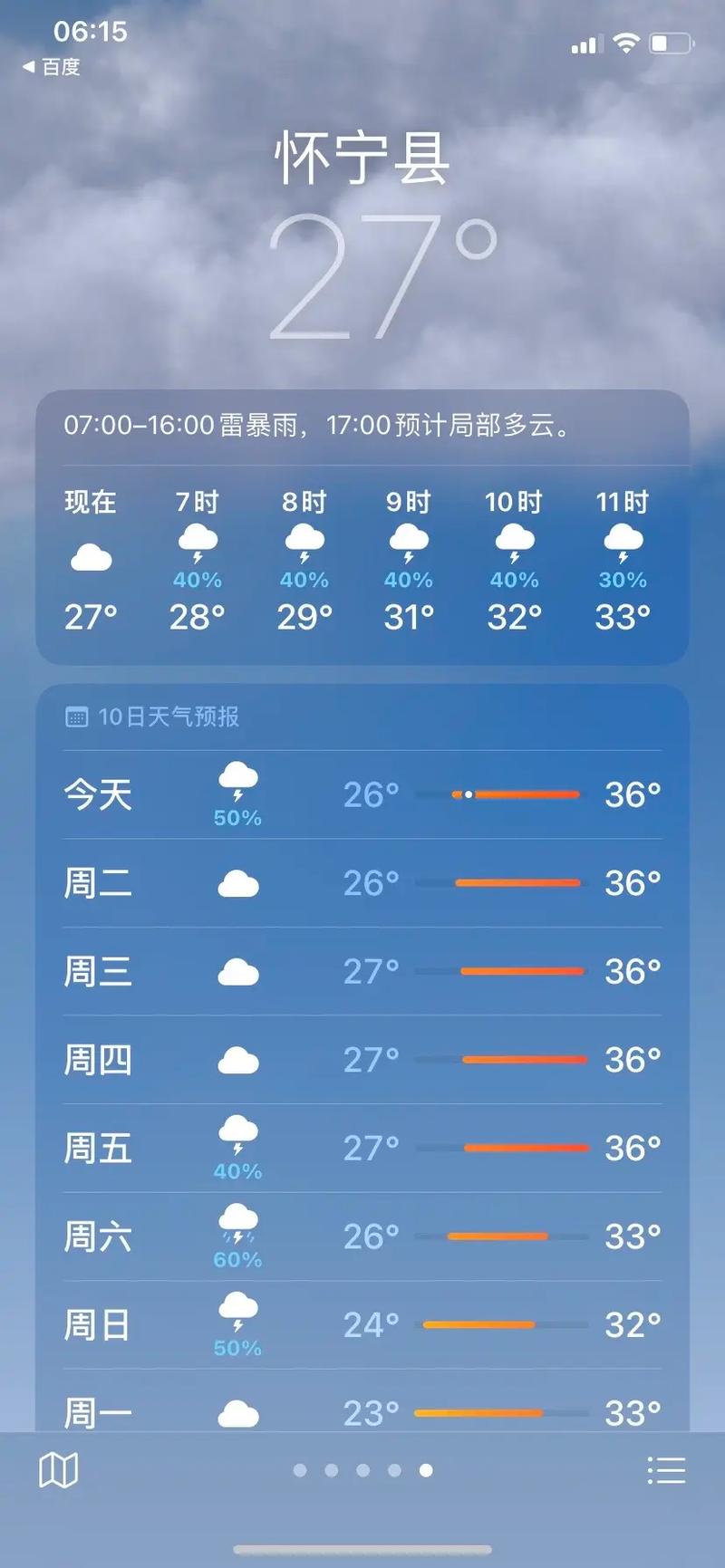Tap the map icon at bottom left
Viewport: 725px width, 1568px height.
coord(58,1469)
